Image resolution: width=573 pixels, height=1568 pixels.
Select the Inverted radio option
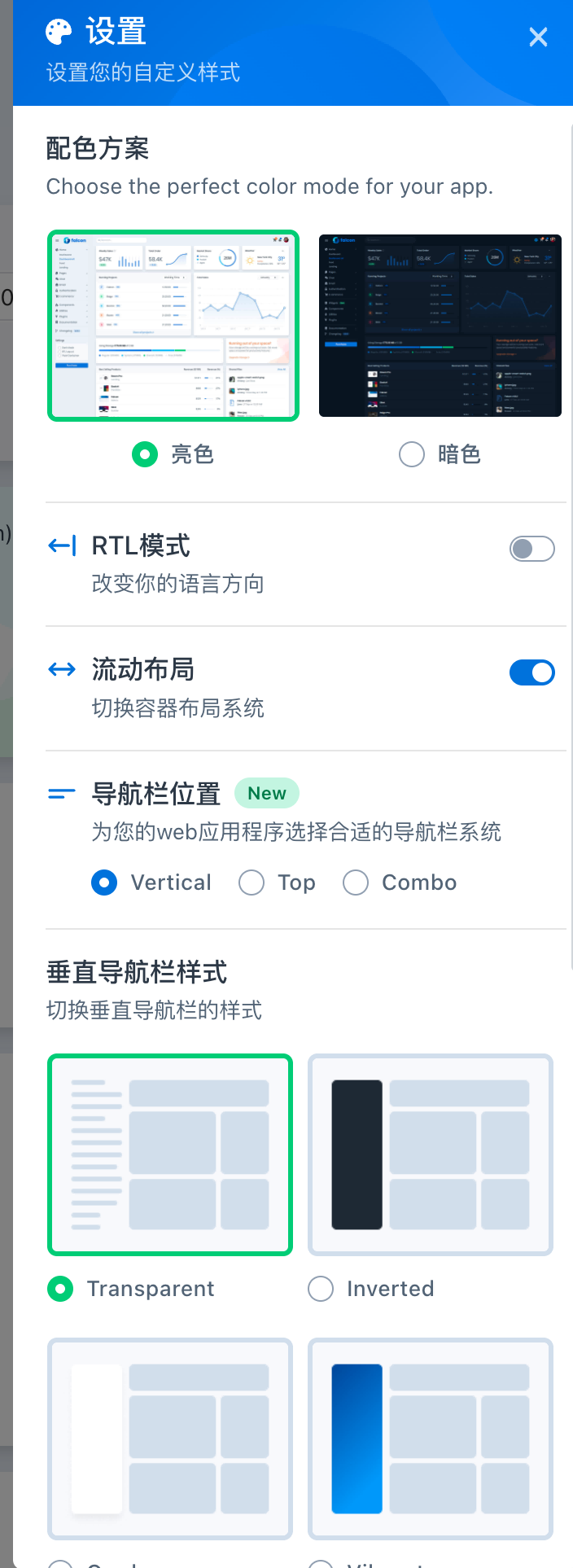[x=321, y=1289]
